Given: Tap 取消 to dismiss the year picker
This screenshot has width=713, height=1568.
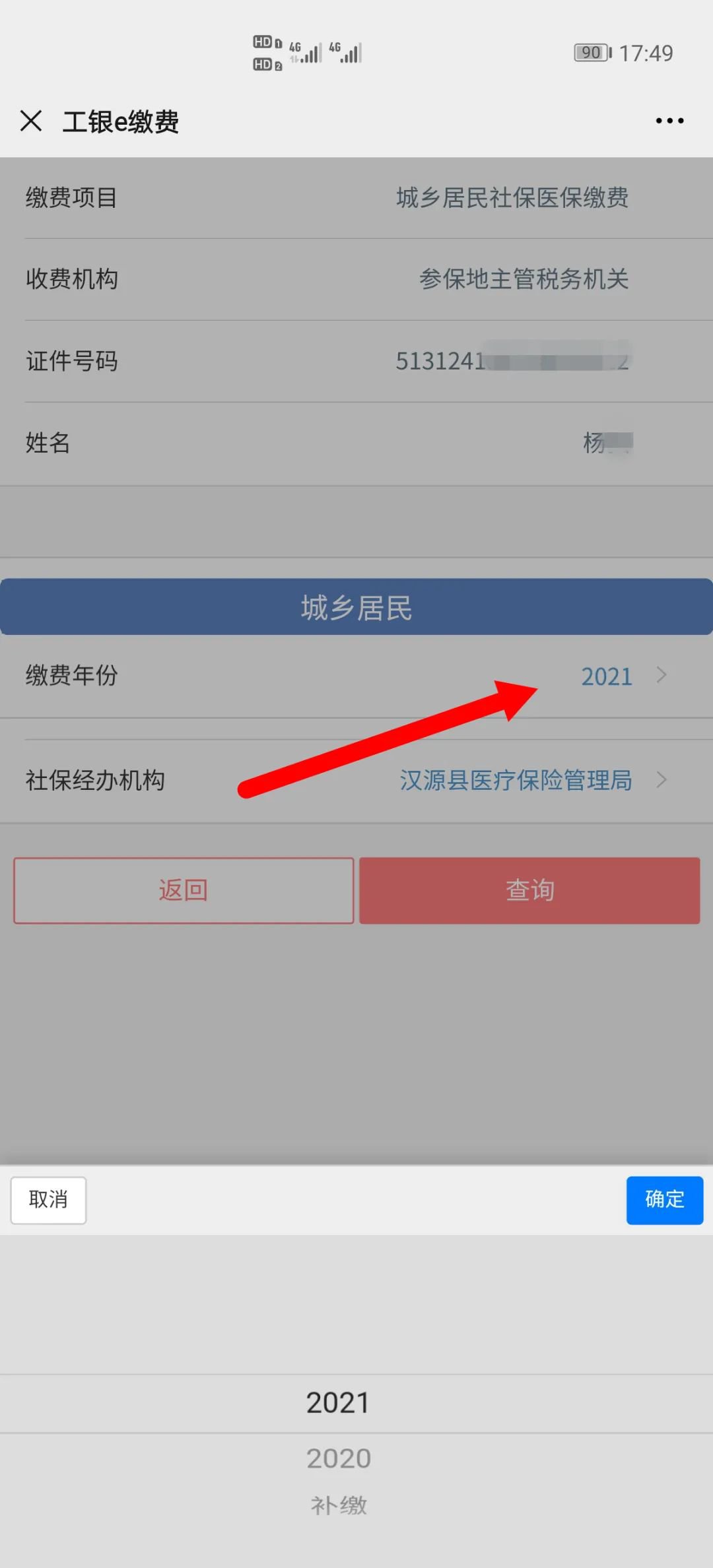Looking at the screenshot, I should click(48, 1199).
